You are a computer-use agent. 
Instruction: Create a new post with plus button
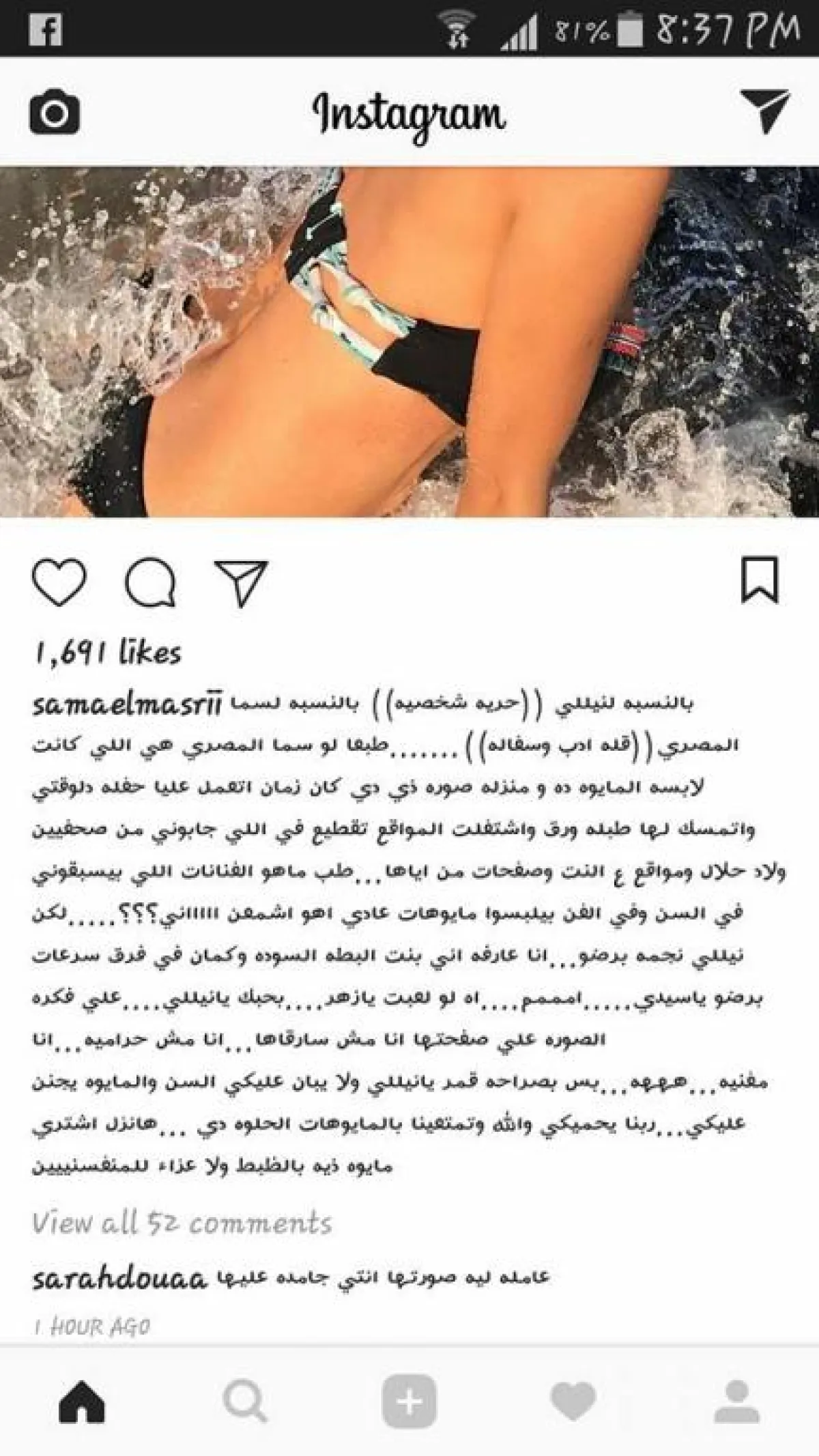click(x=409, y=1401)
